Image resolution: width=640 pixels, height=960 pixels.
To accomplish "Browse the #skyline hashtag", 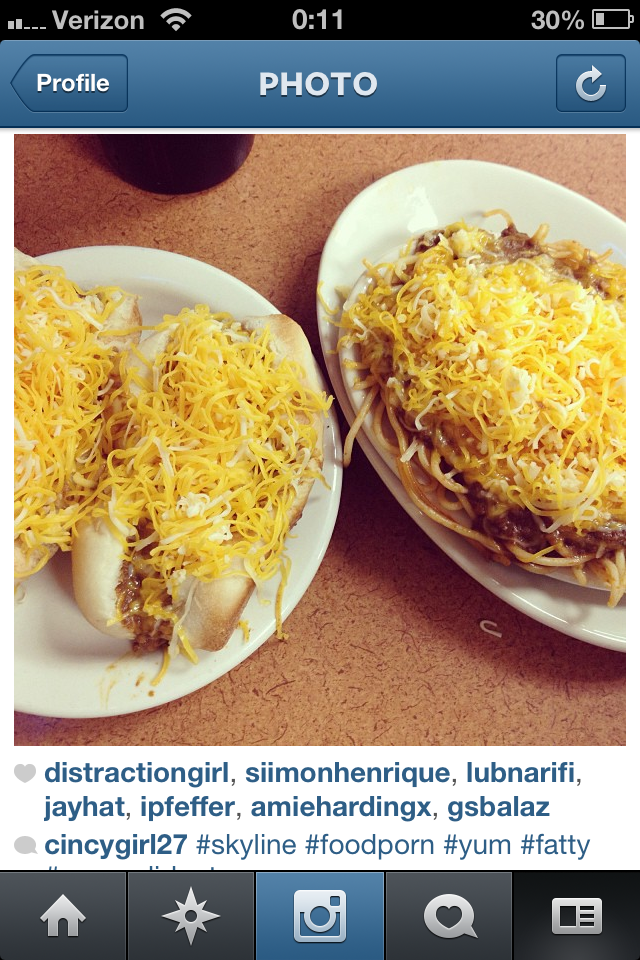I will tap(246, 845).
